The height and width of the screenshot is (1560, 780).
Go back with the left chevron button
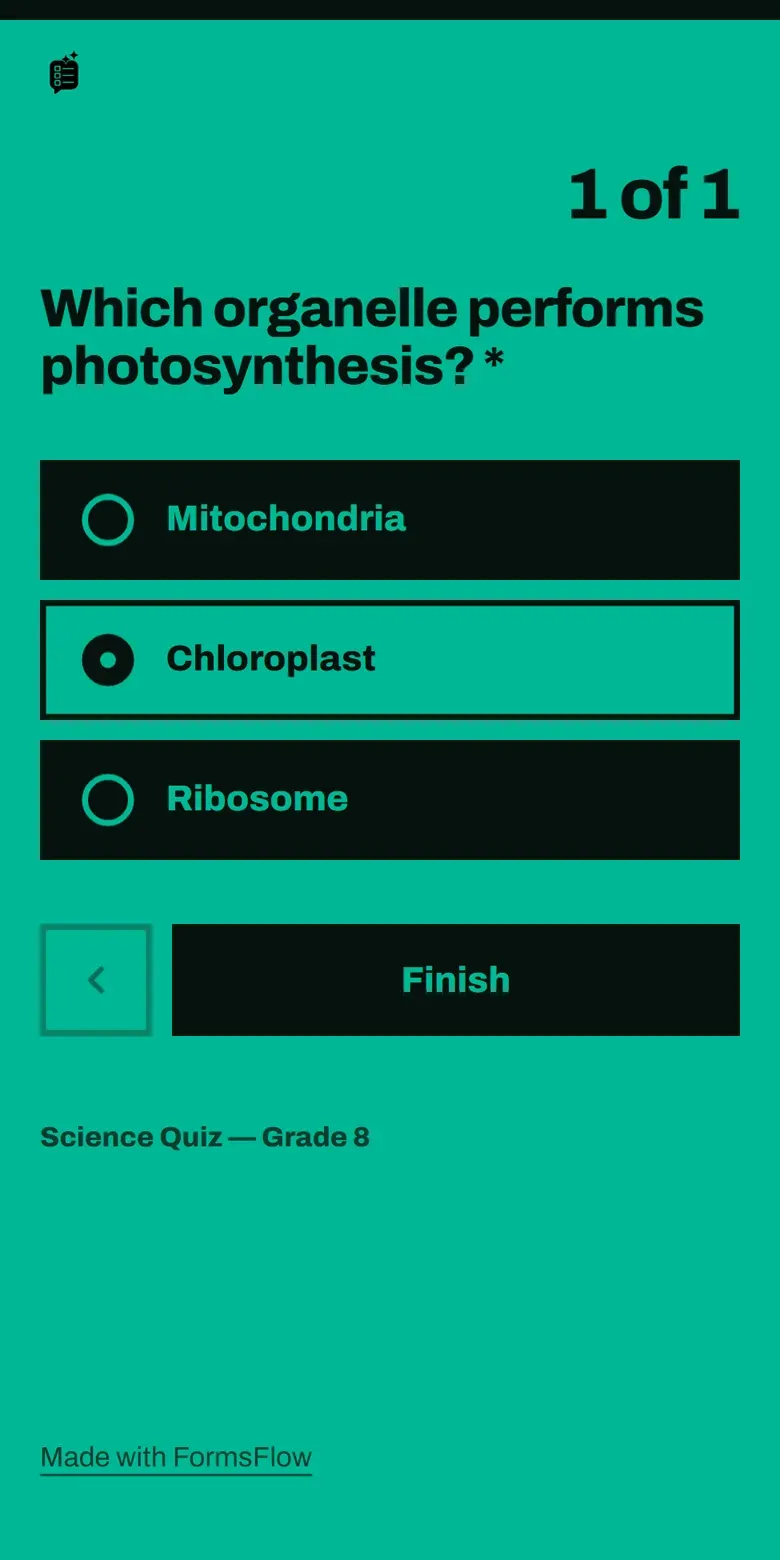click(x=96, y=980)
